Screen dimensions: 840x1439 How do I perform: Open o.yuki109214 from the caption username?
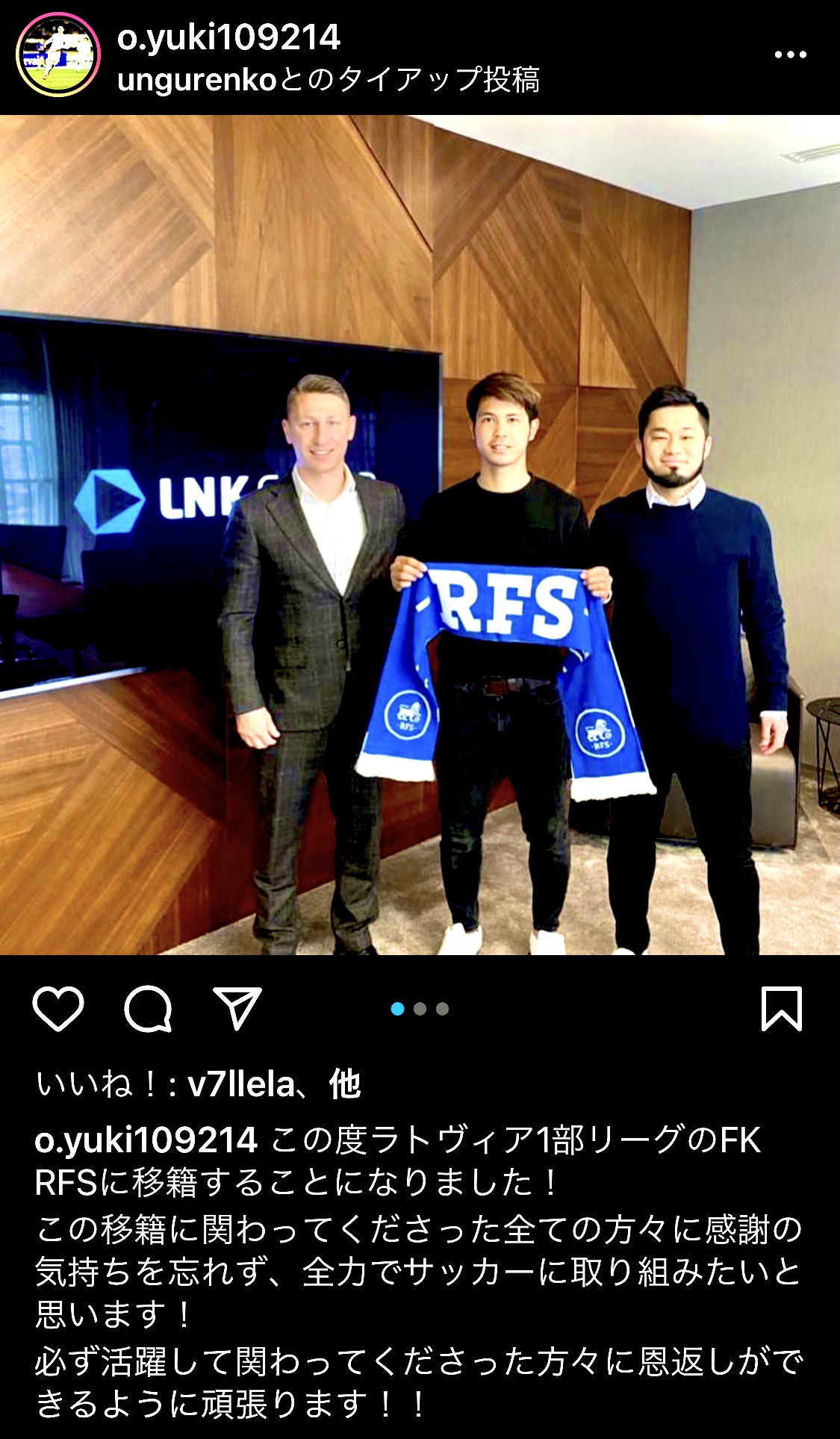pos(146,1140)
